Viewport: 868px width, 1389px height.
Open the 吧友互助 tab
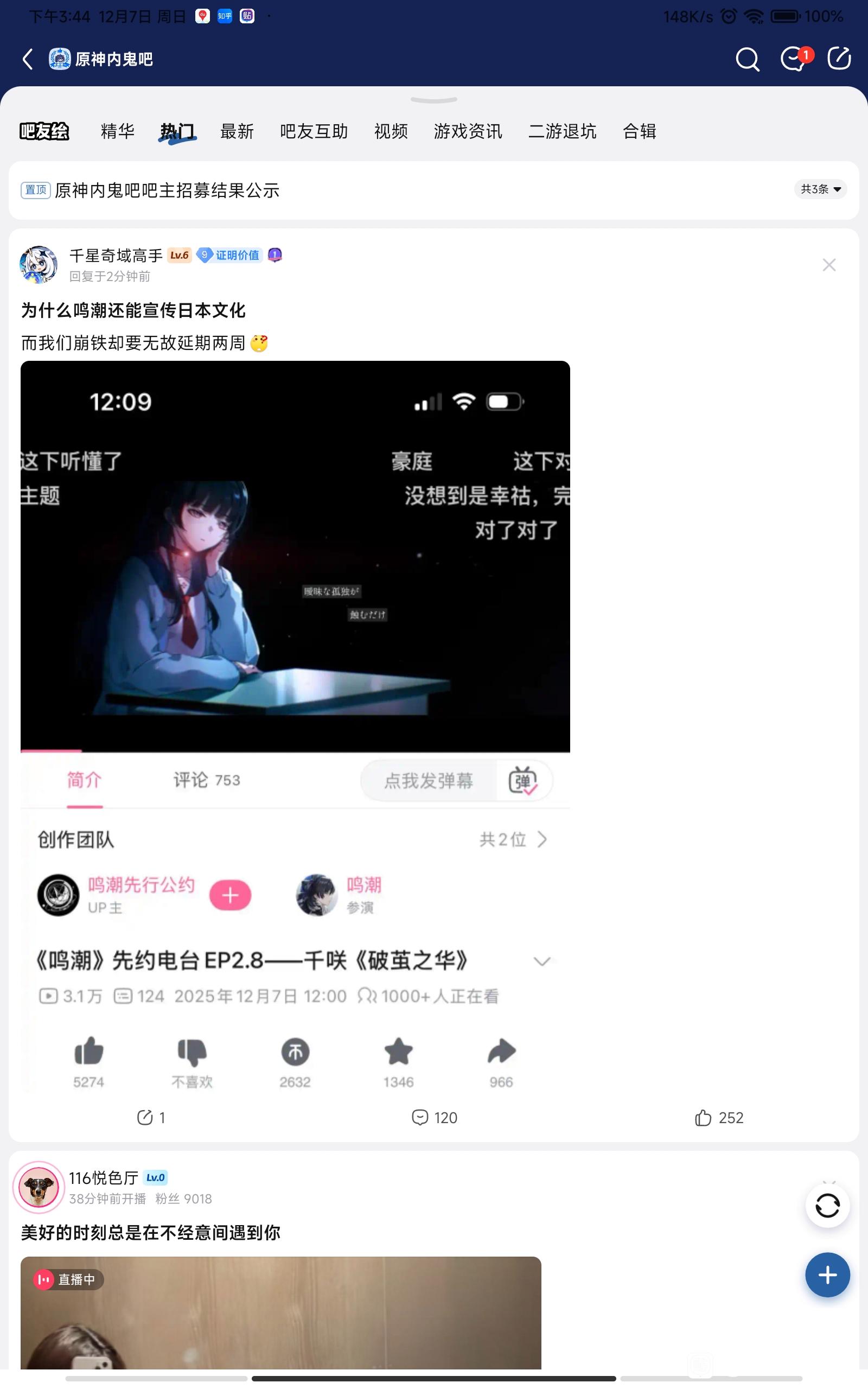coord(314,131)
